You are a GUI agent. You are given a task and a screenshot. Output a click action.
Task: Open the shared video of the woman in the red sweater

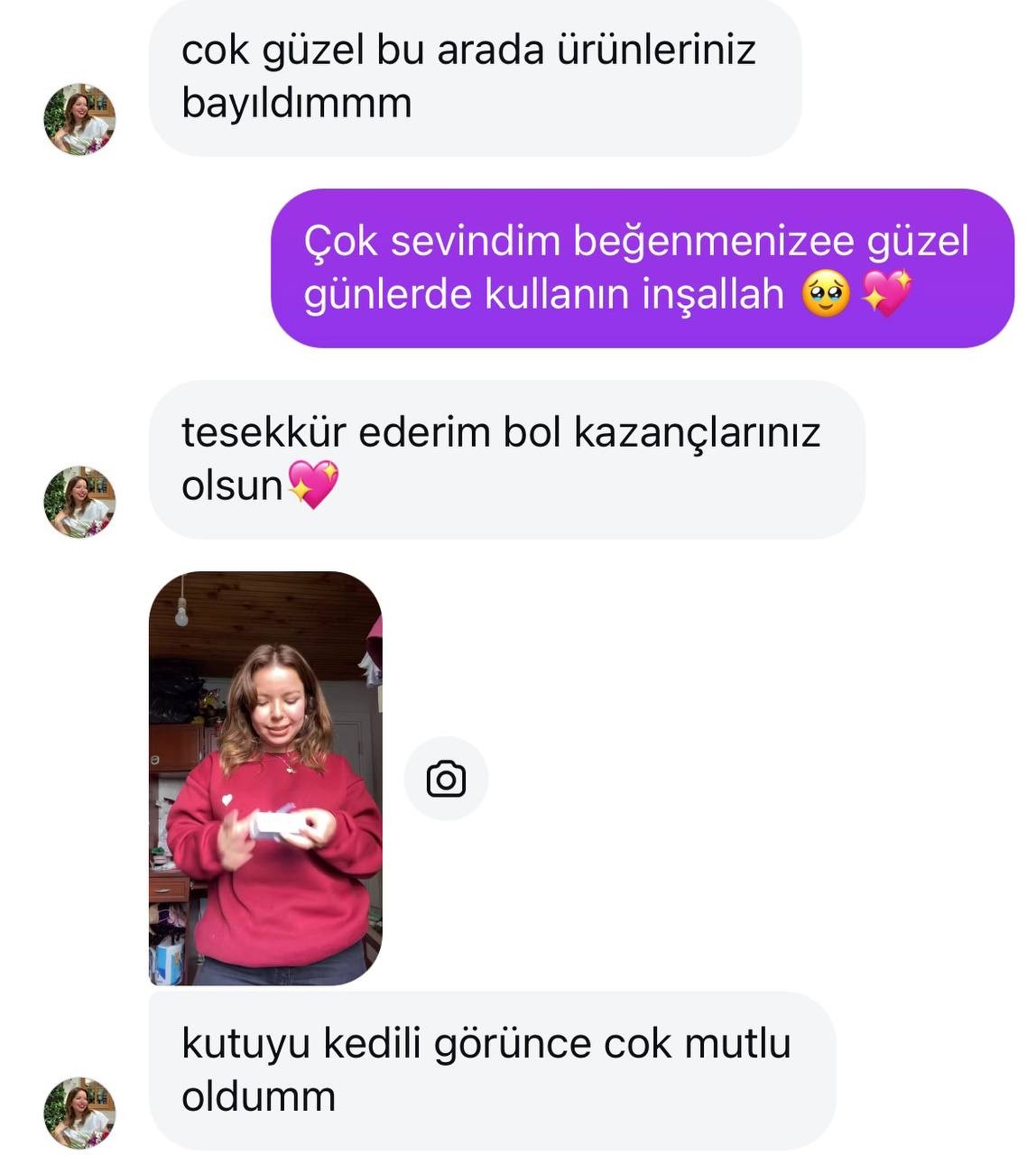click(265, 778)
